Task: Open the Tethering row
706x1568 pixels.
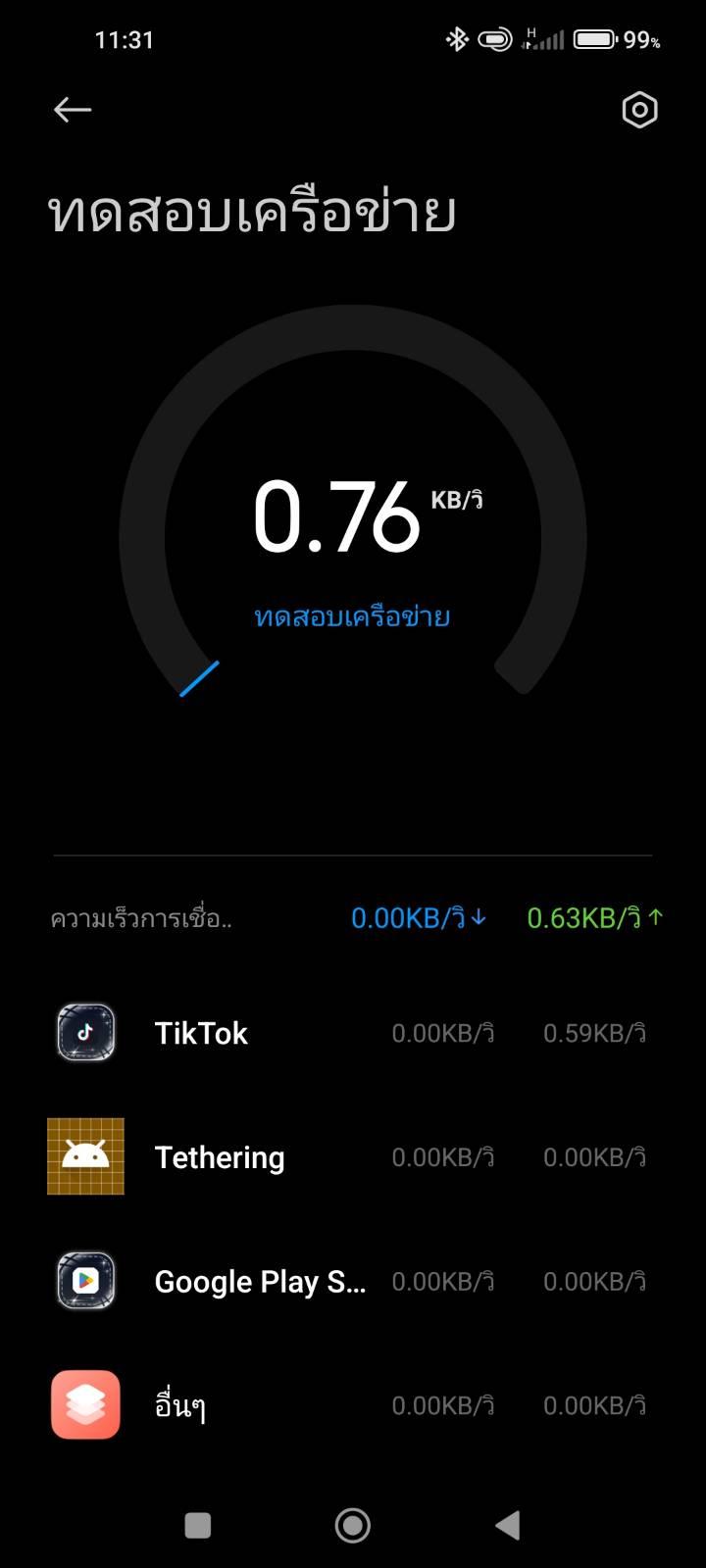Action: tap(352, 1157)
